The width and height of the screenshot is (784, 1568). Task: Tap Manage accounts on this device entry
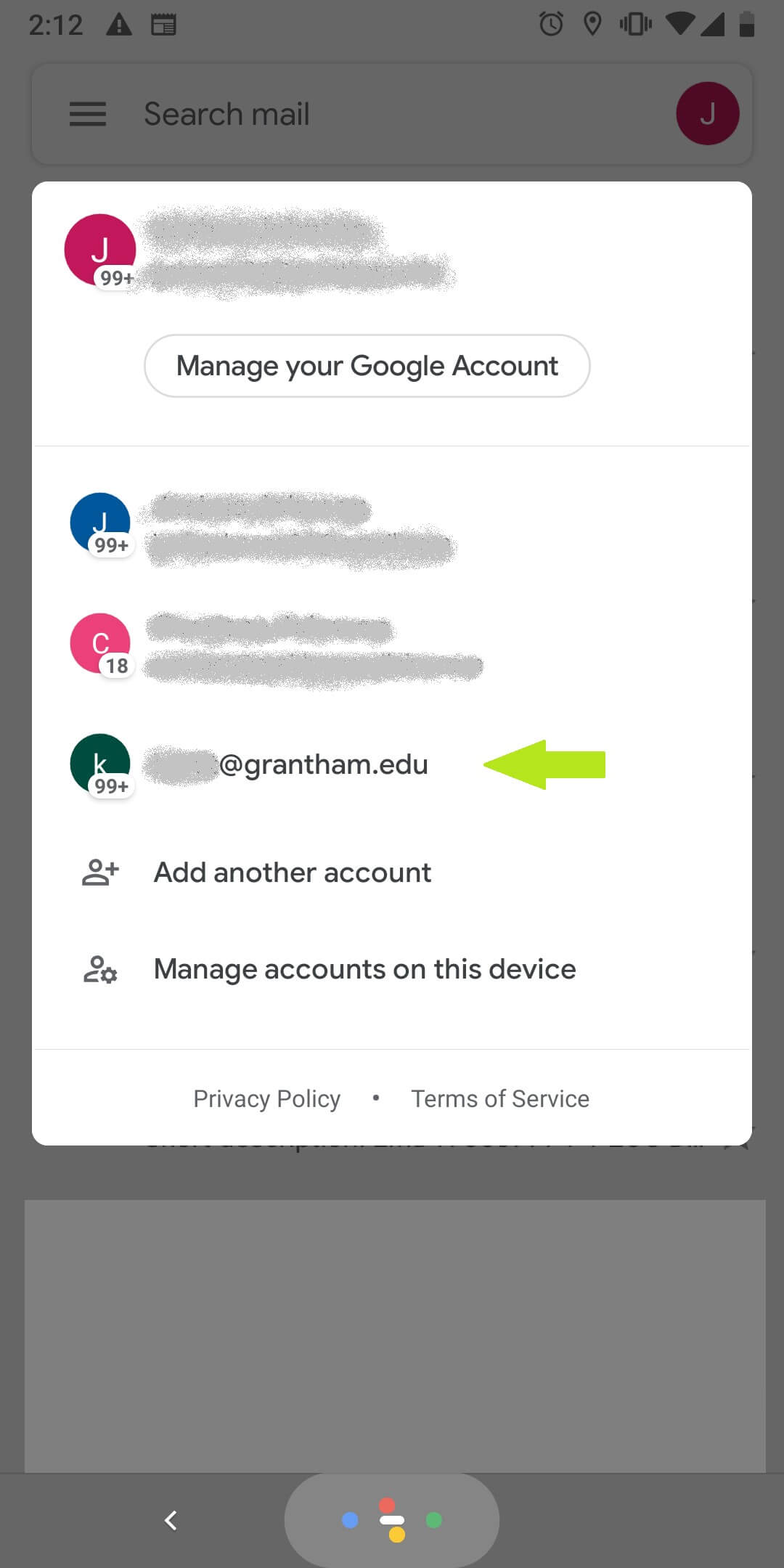coord(364,968)
